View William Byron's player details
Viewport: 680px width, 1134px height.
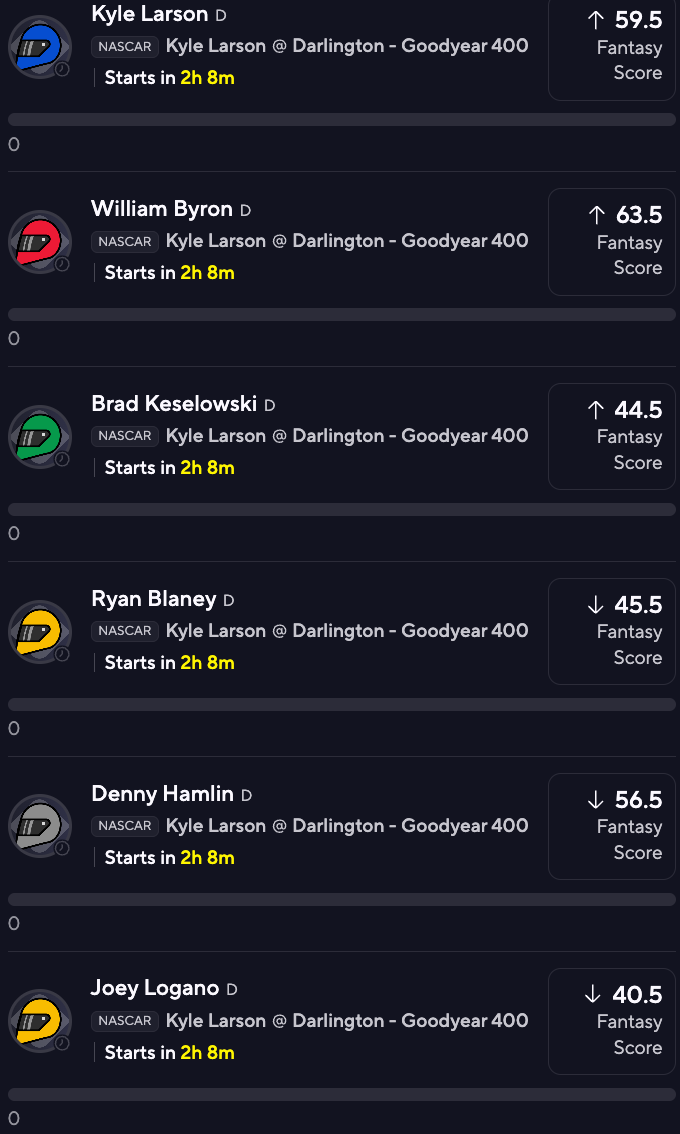[x=275, y=242]
